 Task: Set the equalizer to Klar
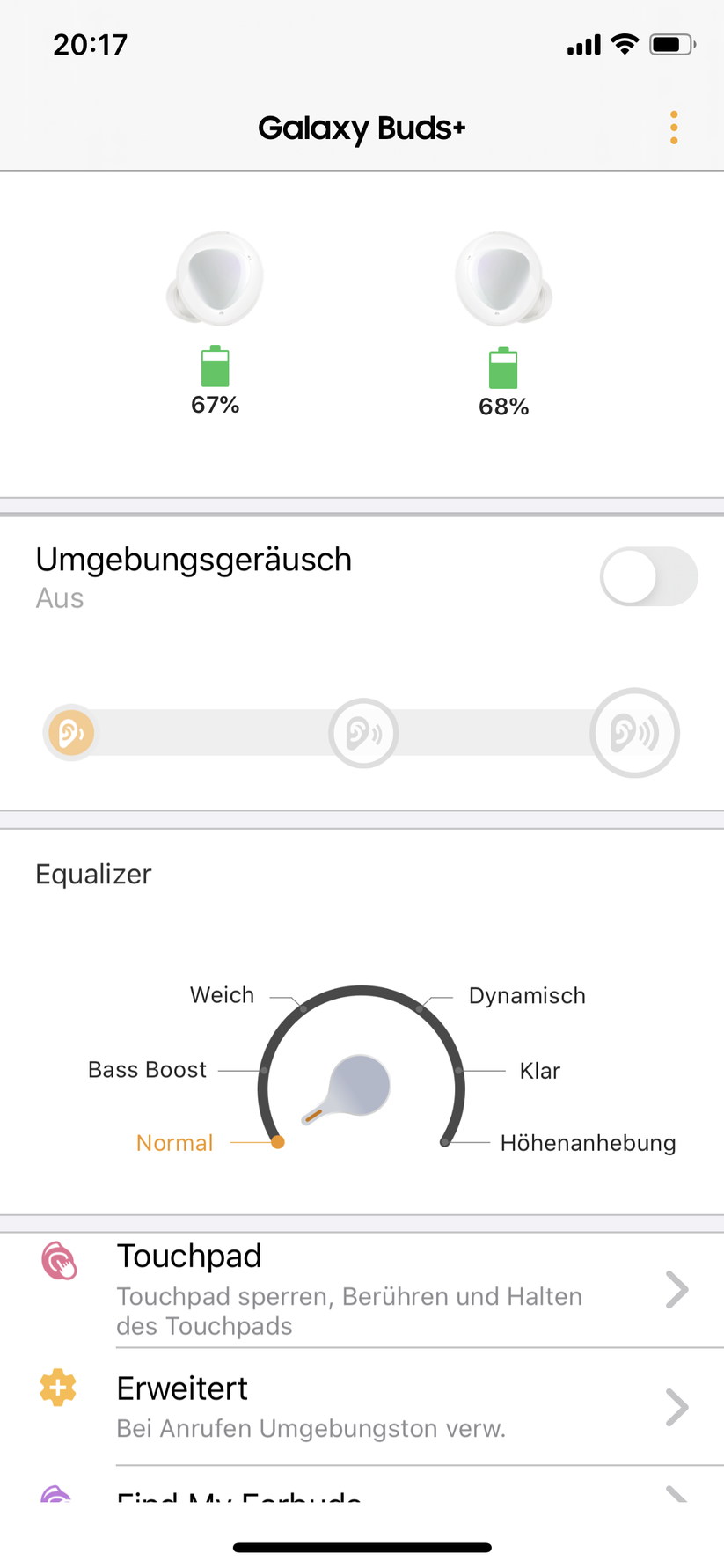(x=539, y=1071)
